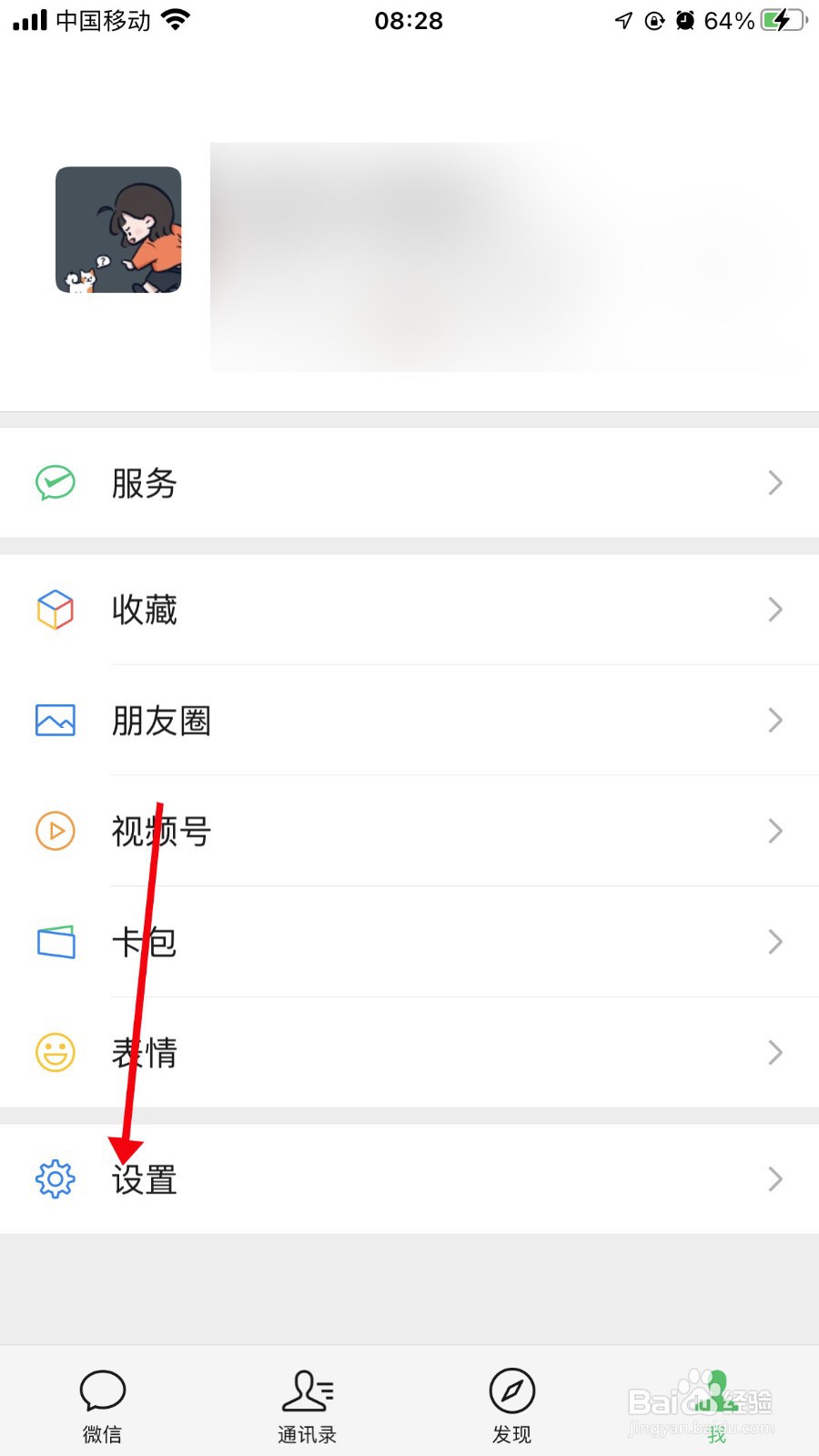Expand the 服务 row chevron
819x1456 pixels.
click(x=774, y=483)
